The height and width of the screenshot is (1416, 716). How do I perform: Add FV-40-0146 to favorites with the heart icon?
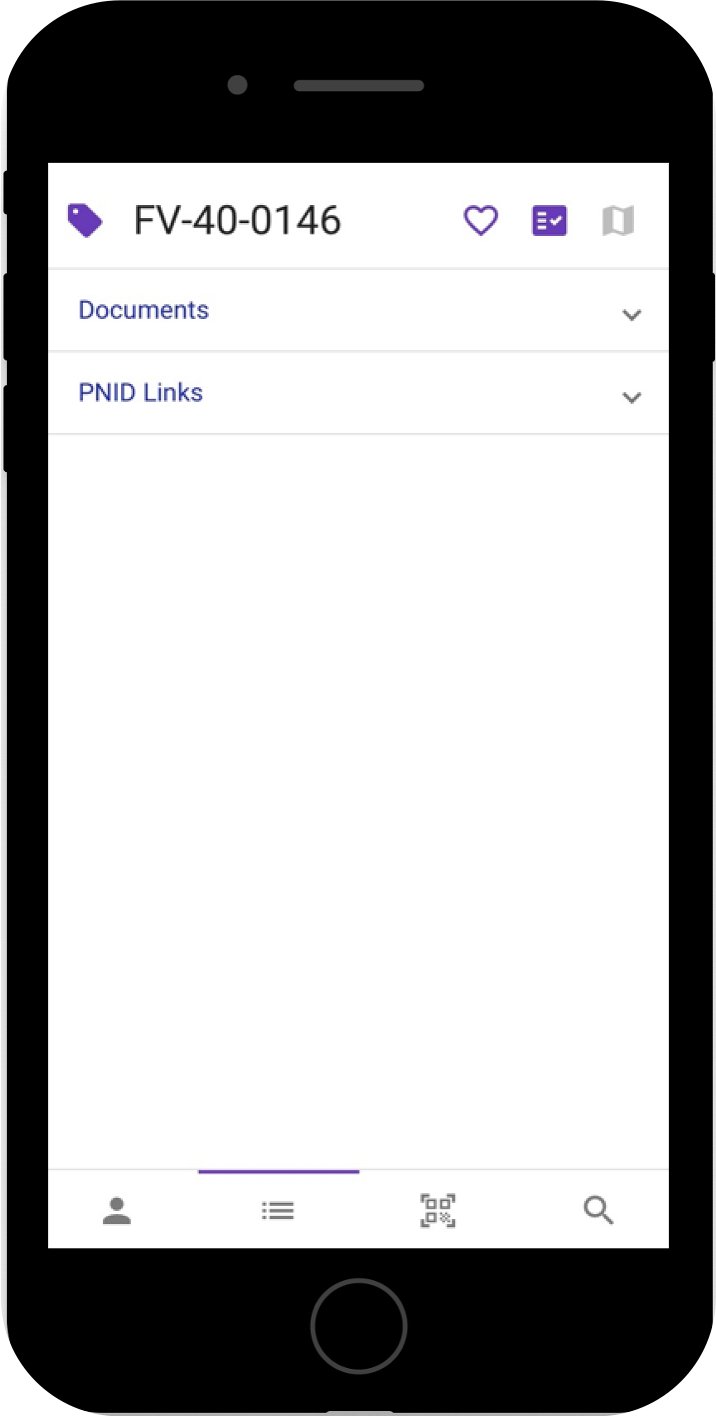click(x=481, y=220)
